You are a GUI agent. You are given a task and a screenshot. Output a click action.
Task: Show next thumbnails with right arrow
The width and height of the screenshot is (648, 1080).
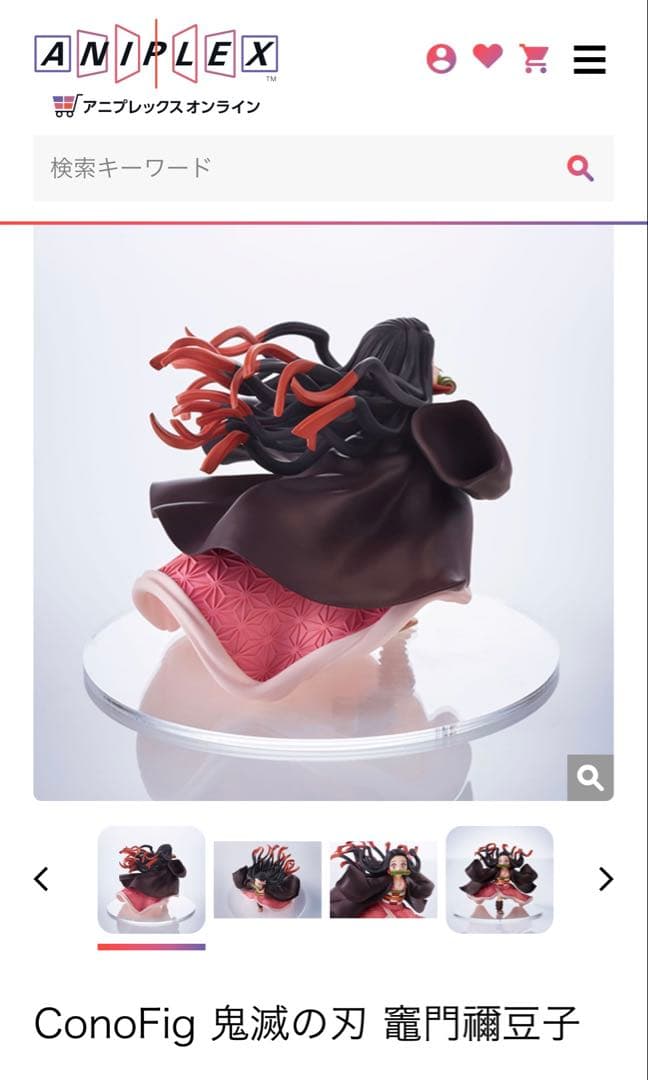point(605,879)
